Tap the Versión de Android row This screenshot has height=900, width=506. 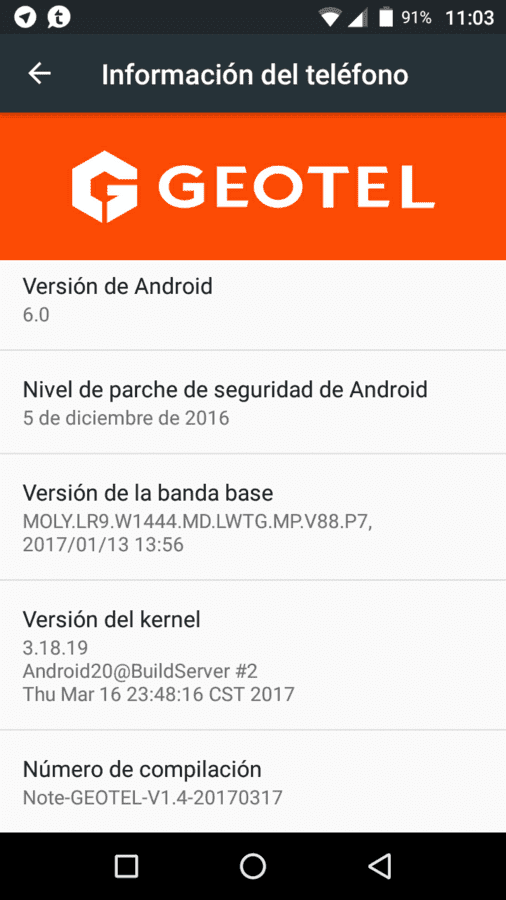[253, 305]
